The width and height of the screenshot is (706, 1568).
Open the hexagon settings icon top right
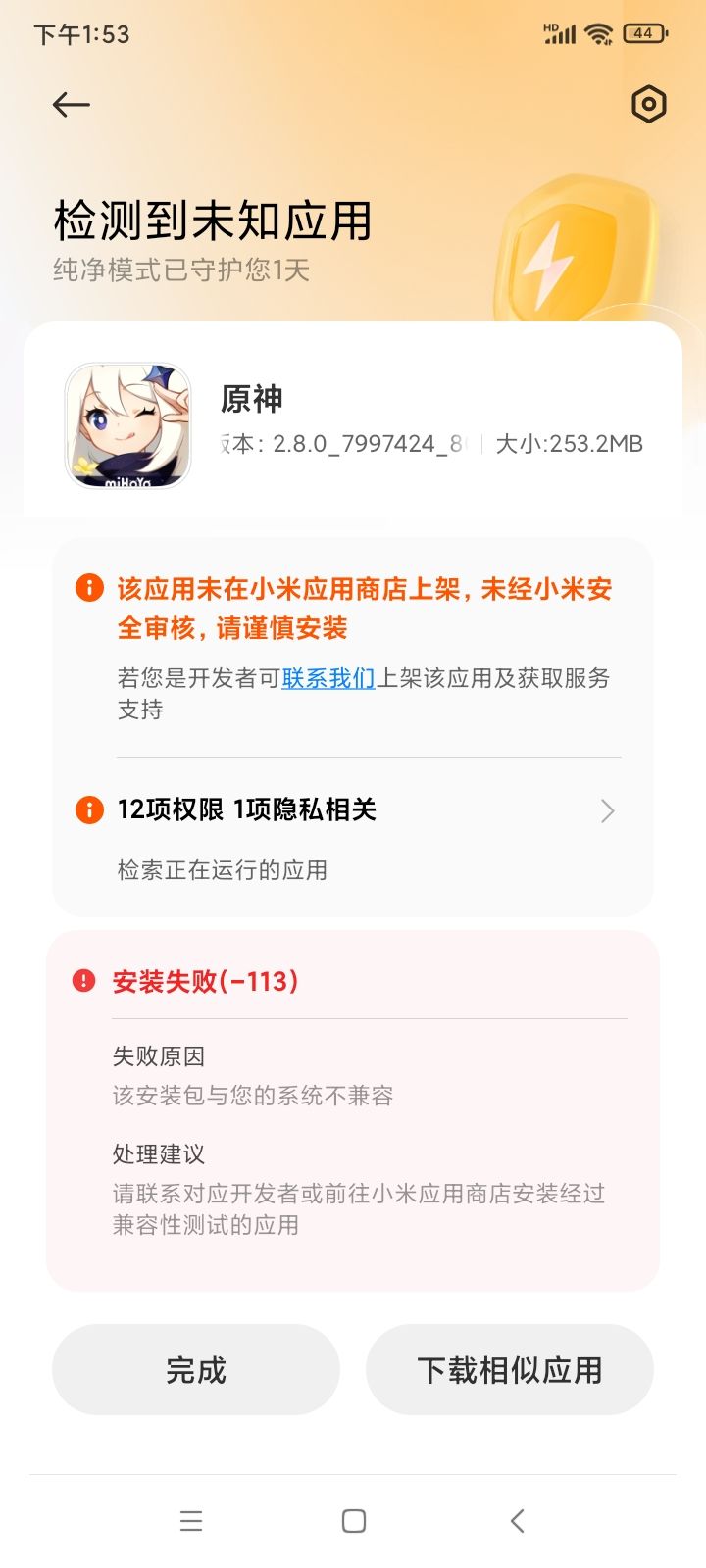[x=649, y=104]
